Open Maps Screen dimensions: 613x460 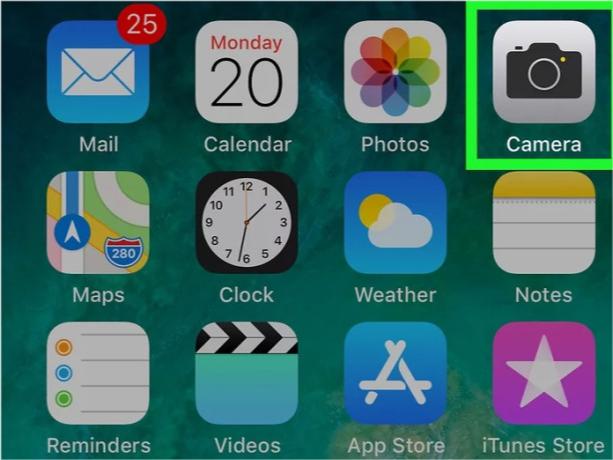(98, 222)
